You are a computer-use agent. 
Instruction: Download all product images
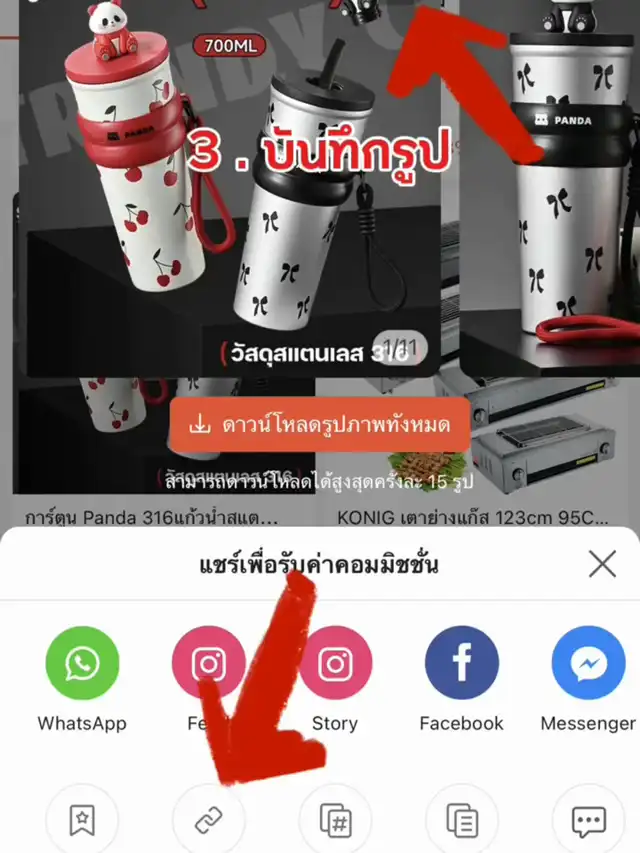tap(320, 425)
